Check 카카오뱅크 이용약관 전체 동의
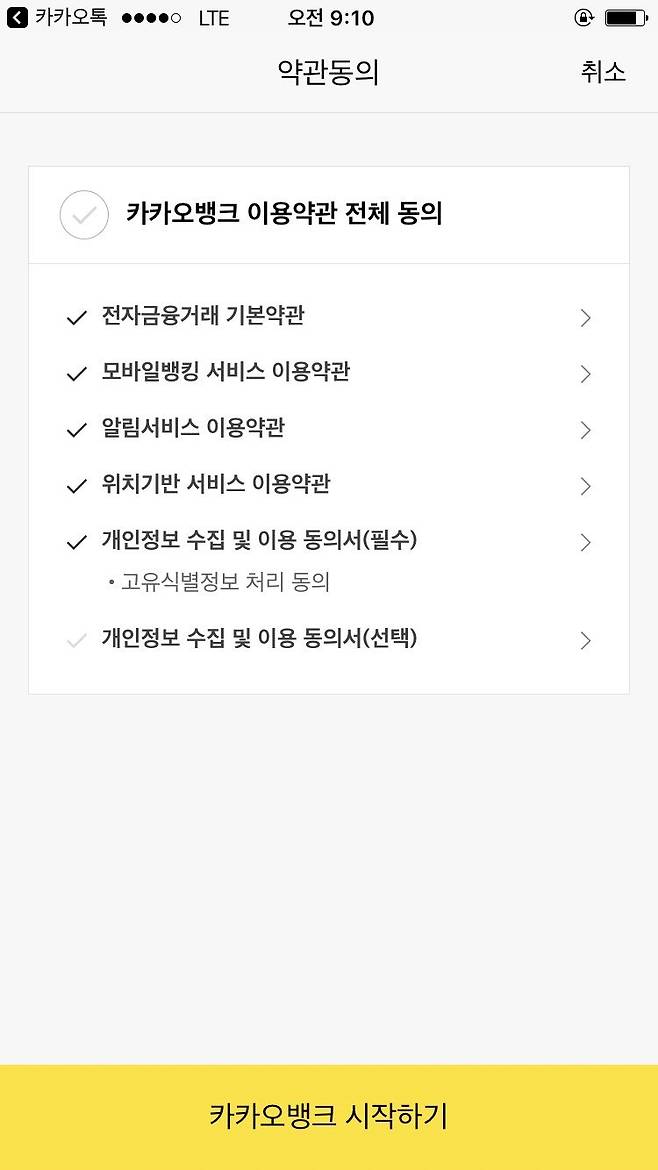Image resolution: width=658 pixels, height=1170 pixels. pyautogui.click(x=84, y=214)
